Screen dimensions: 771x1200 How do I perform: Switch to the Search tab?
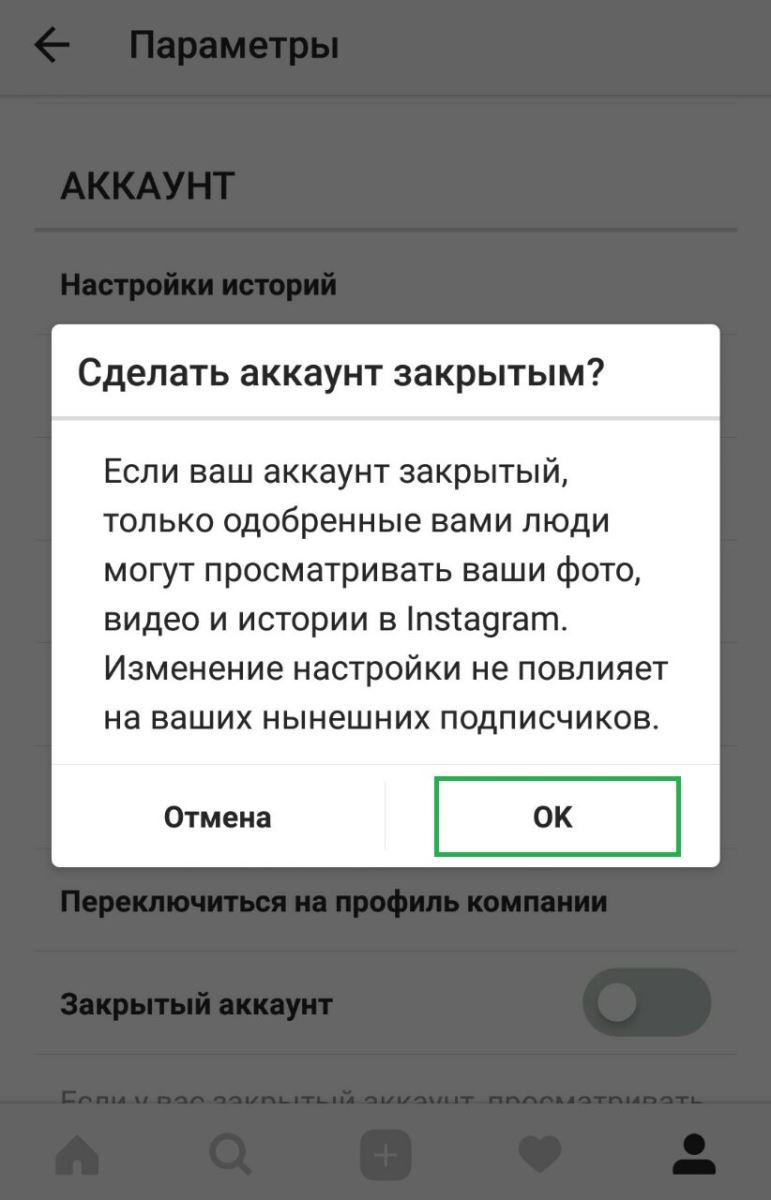pos(231,1156)
